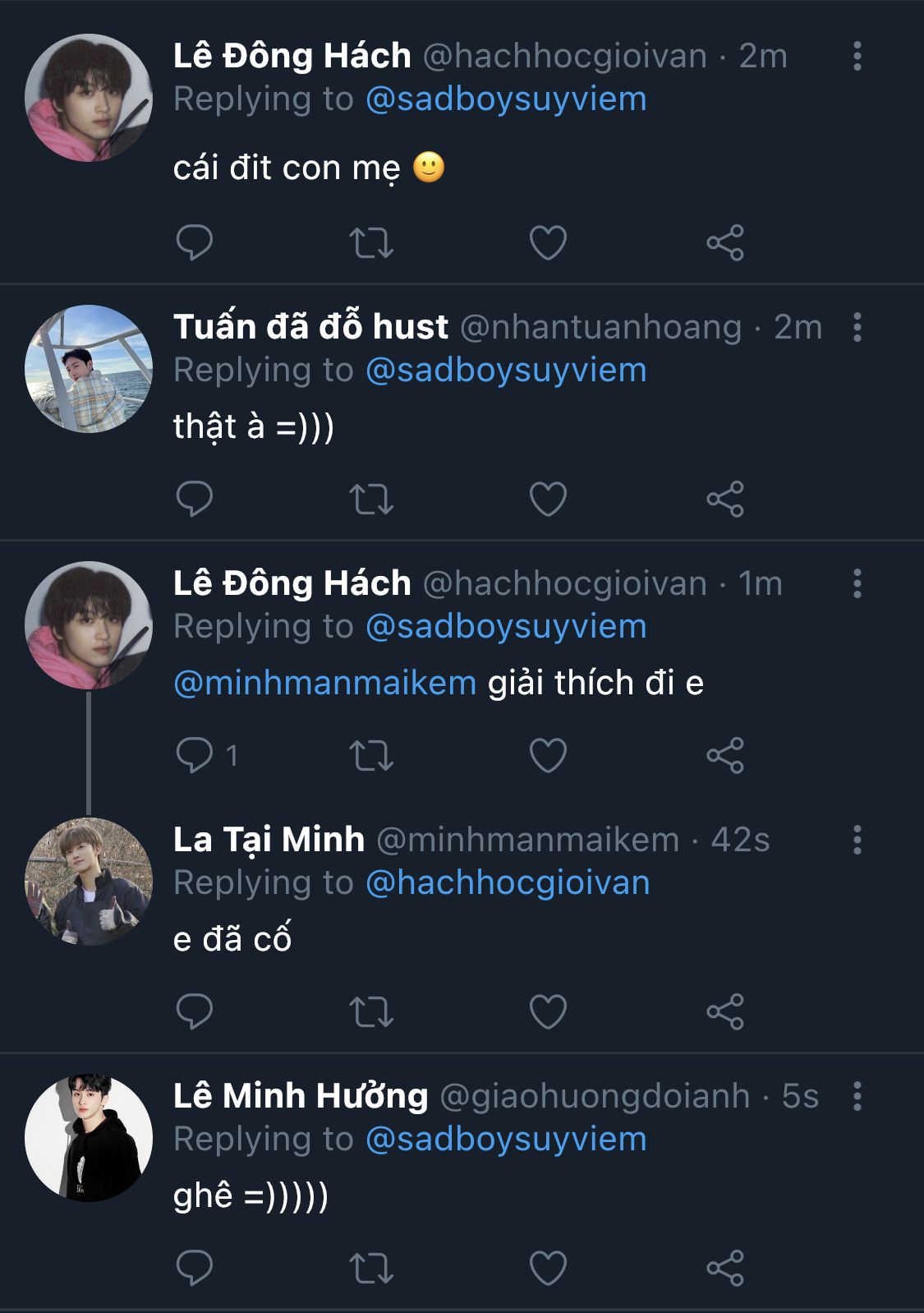Like Lê Minh Hưởng's reply
Screen dimensions: 924x1313
[548, 1267]
